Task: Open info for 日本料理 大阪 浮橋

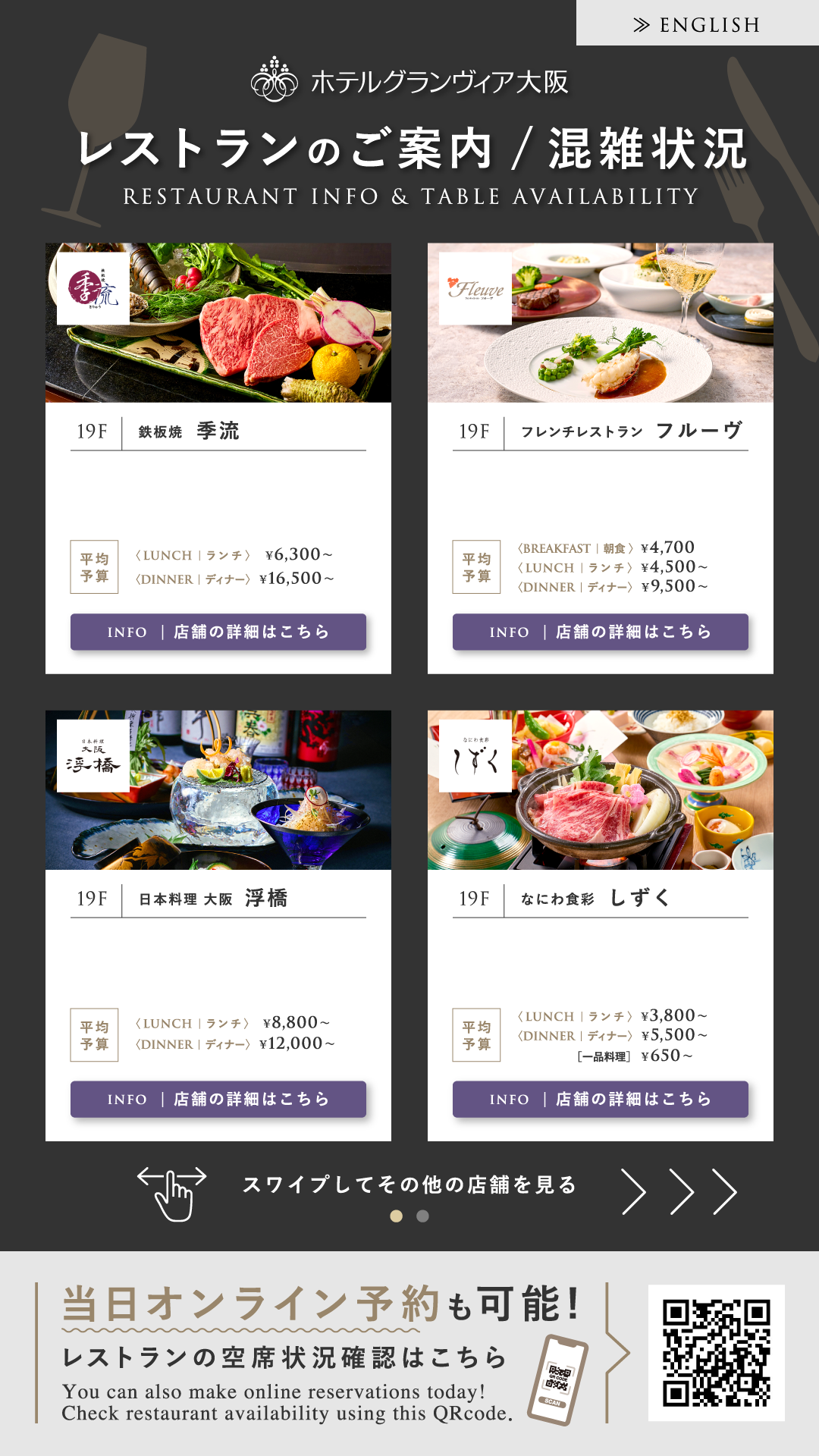Action: pos(218,1099)
